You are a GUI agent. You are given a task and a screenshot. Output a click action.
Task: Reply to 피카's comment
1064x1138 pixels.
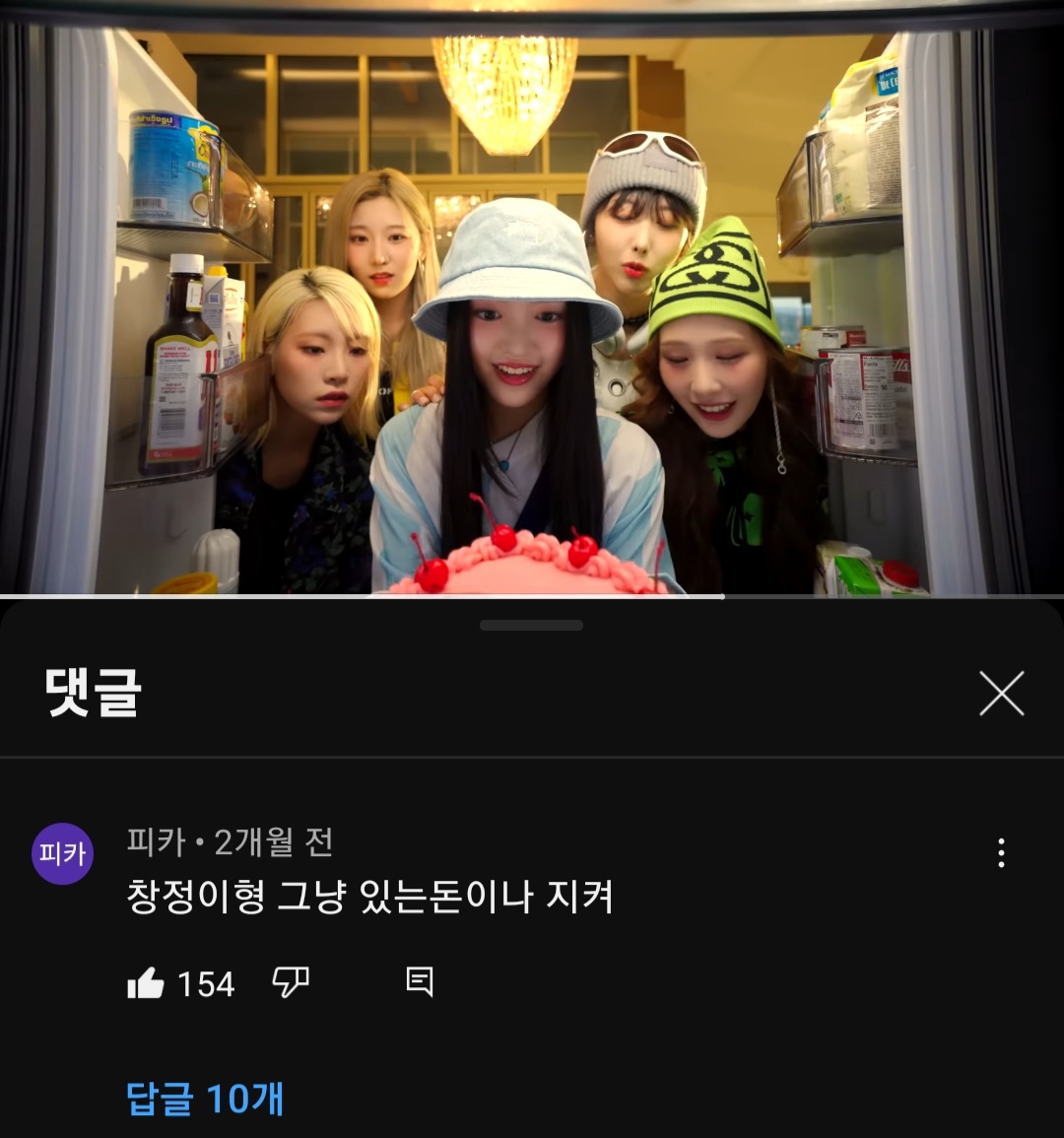pos(419,981)
